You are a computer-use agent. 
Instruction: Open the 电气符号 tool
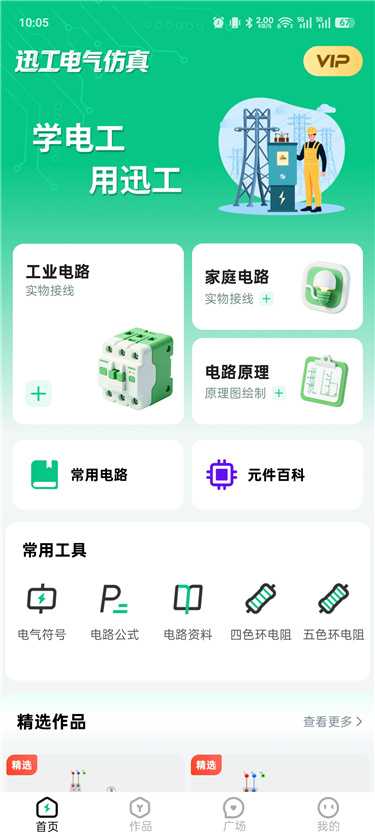pos(42,612)
